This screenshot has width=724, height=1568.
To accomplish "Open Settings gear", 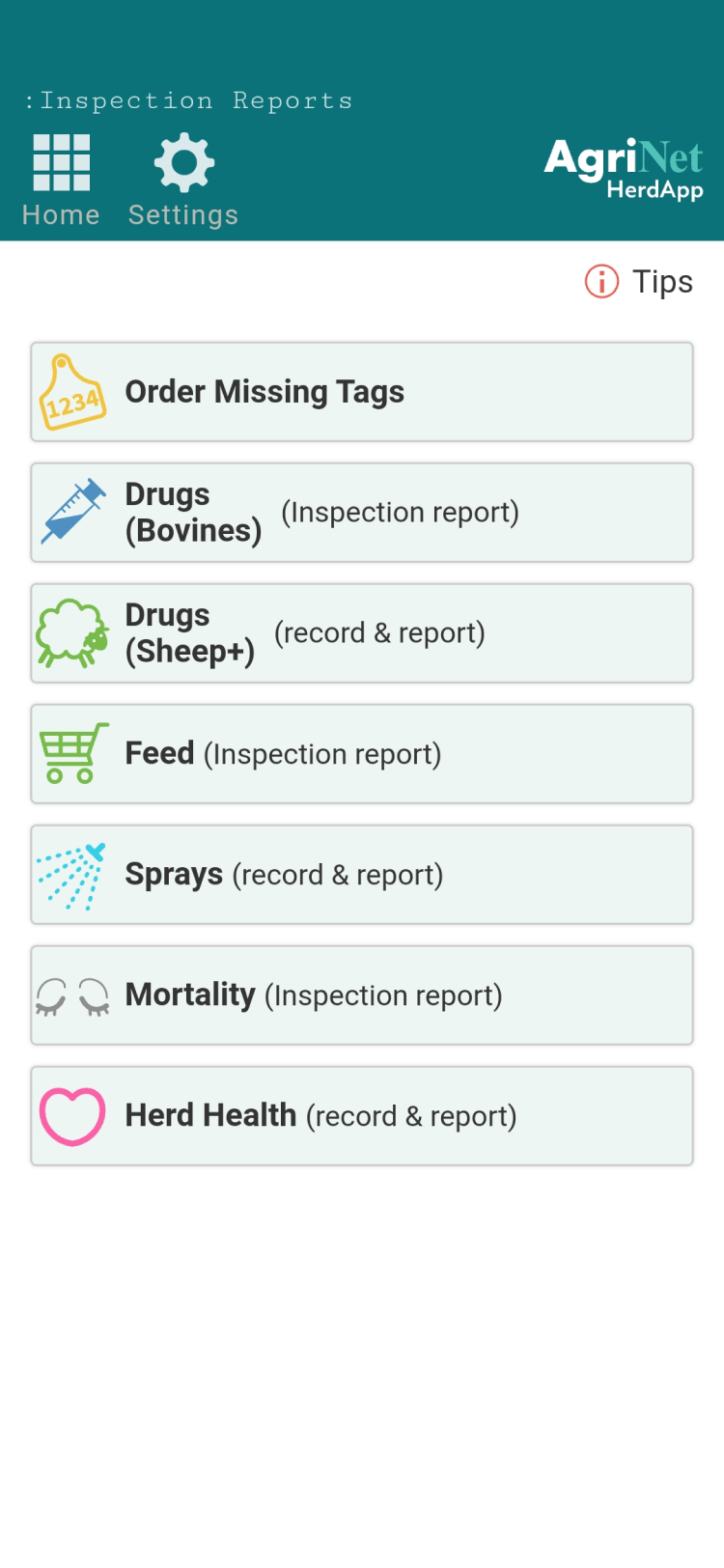I will click(183, 181).
